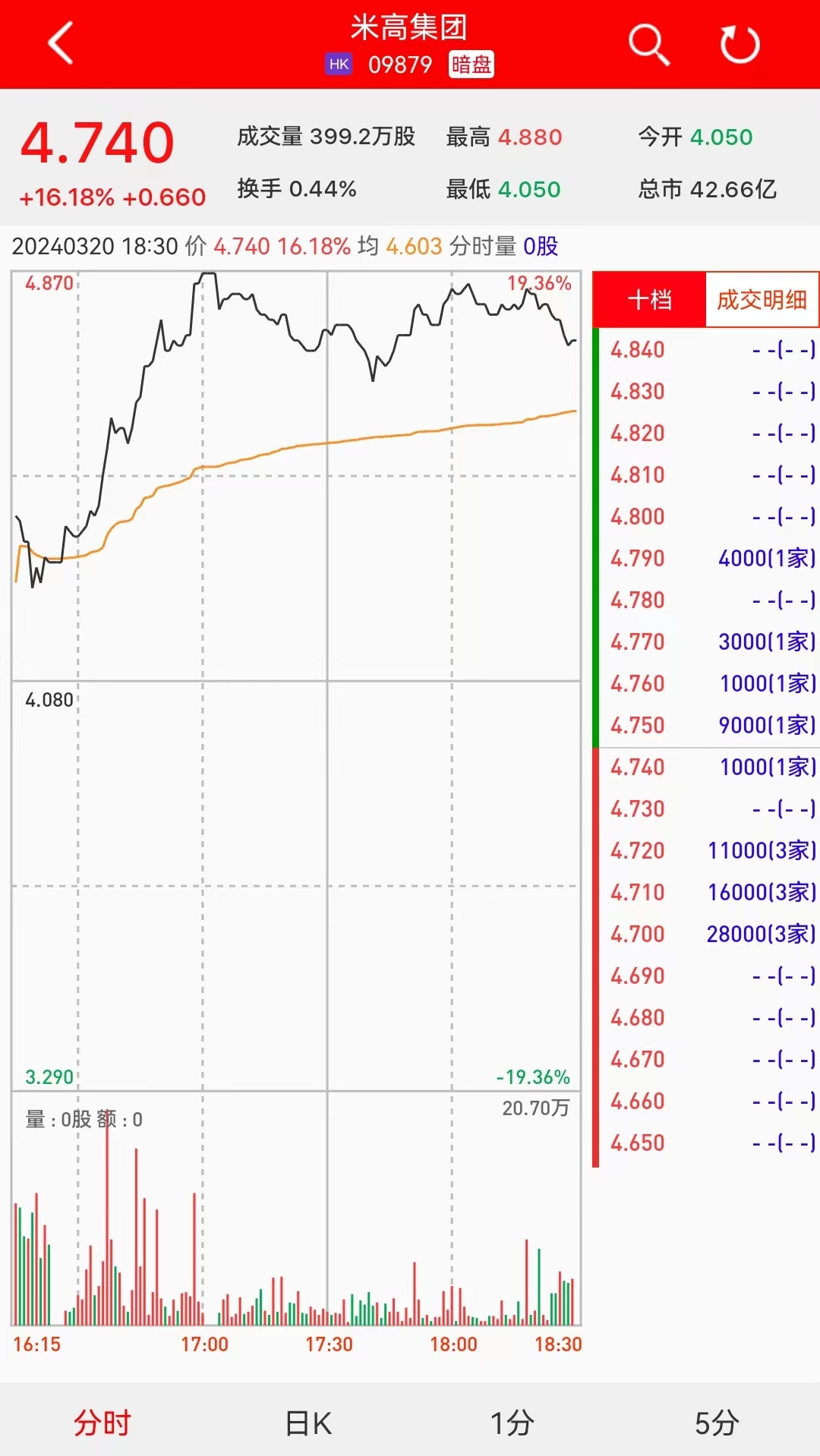This screenshot has height=1456, width=820.
Task: Switch to the 十档 order book tab
Action: (650, 300)
